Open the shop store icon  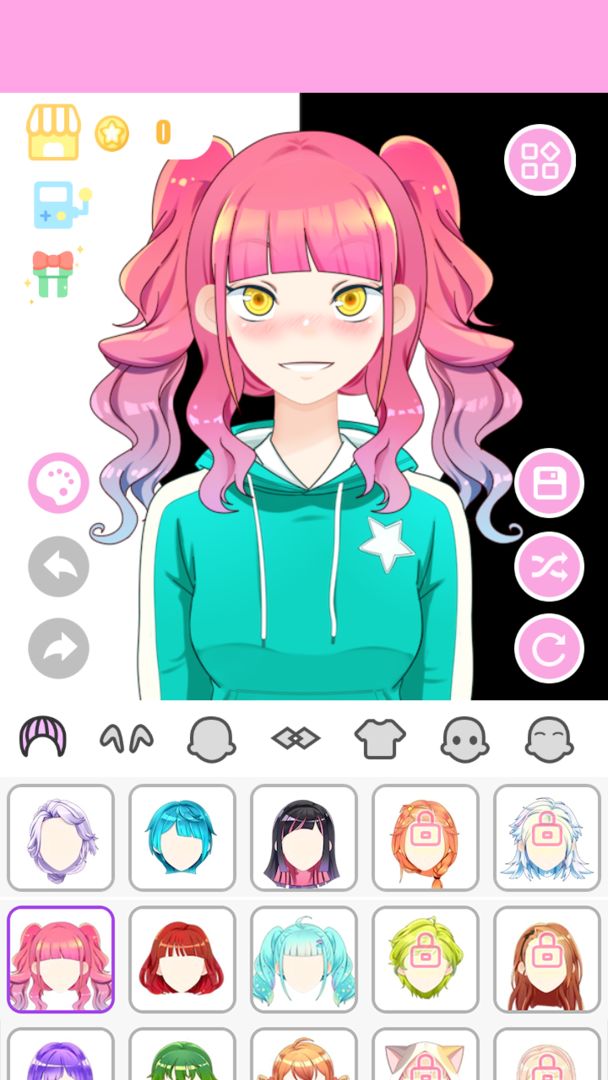coord(53,132)
